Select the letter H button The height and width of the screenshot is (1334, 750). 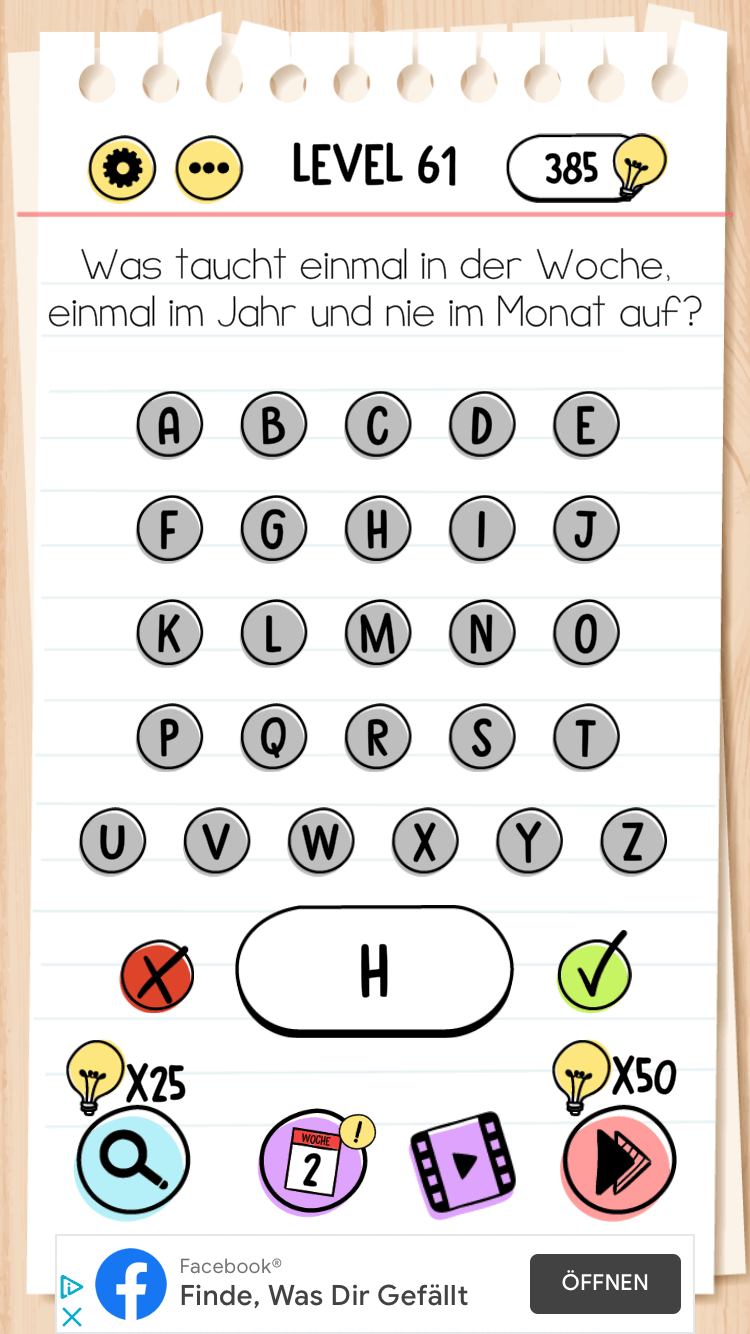tap(377, 528)
